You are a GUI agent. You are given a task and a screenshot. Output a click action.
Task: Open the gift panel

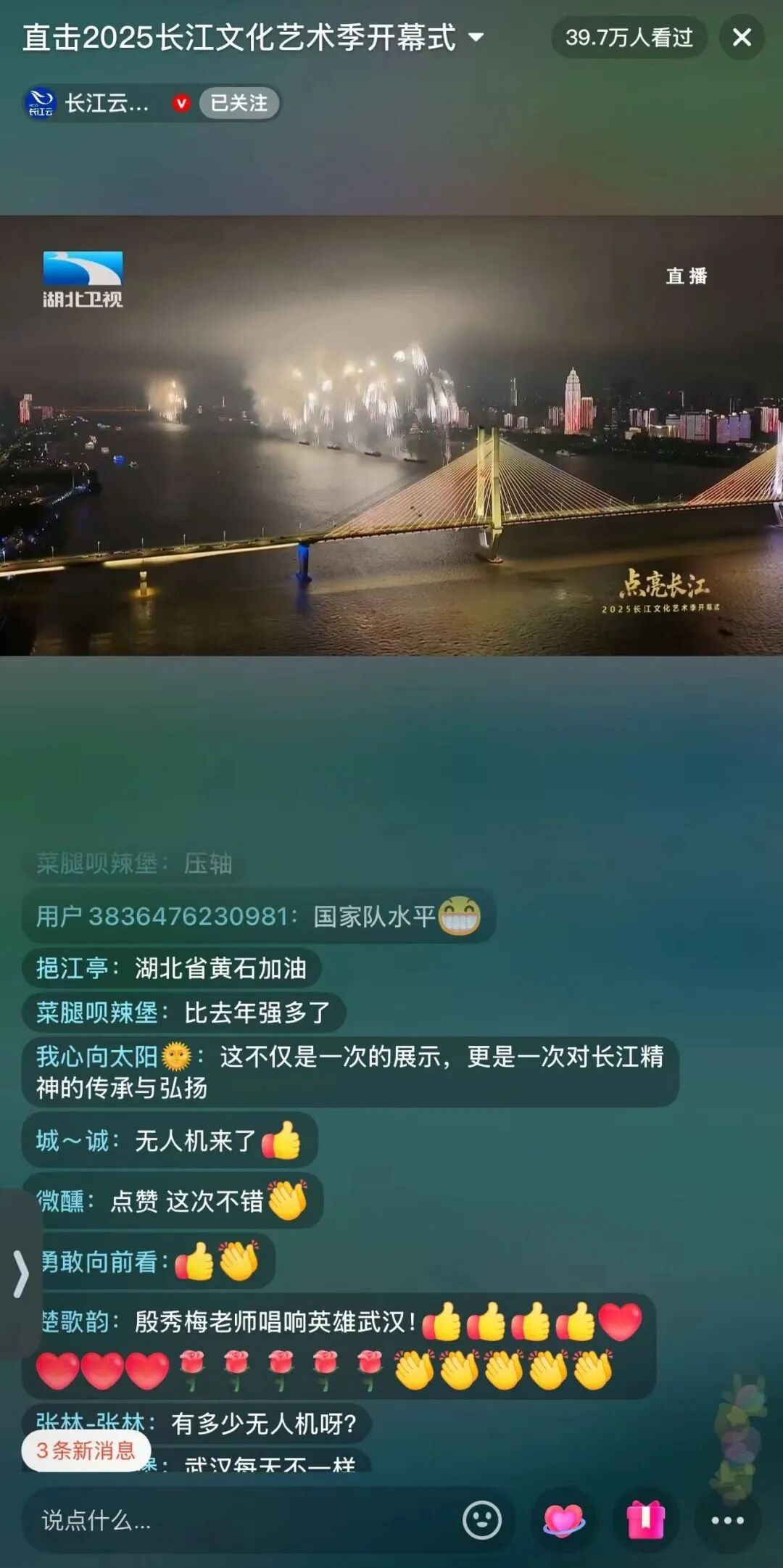646,1520
